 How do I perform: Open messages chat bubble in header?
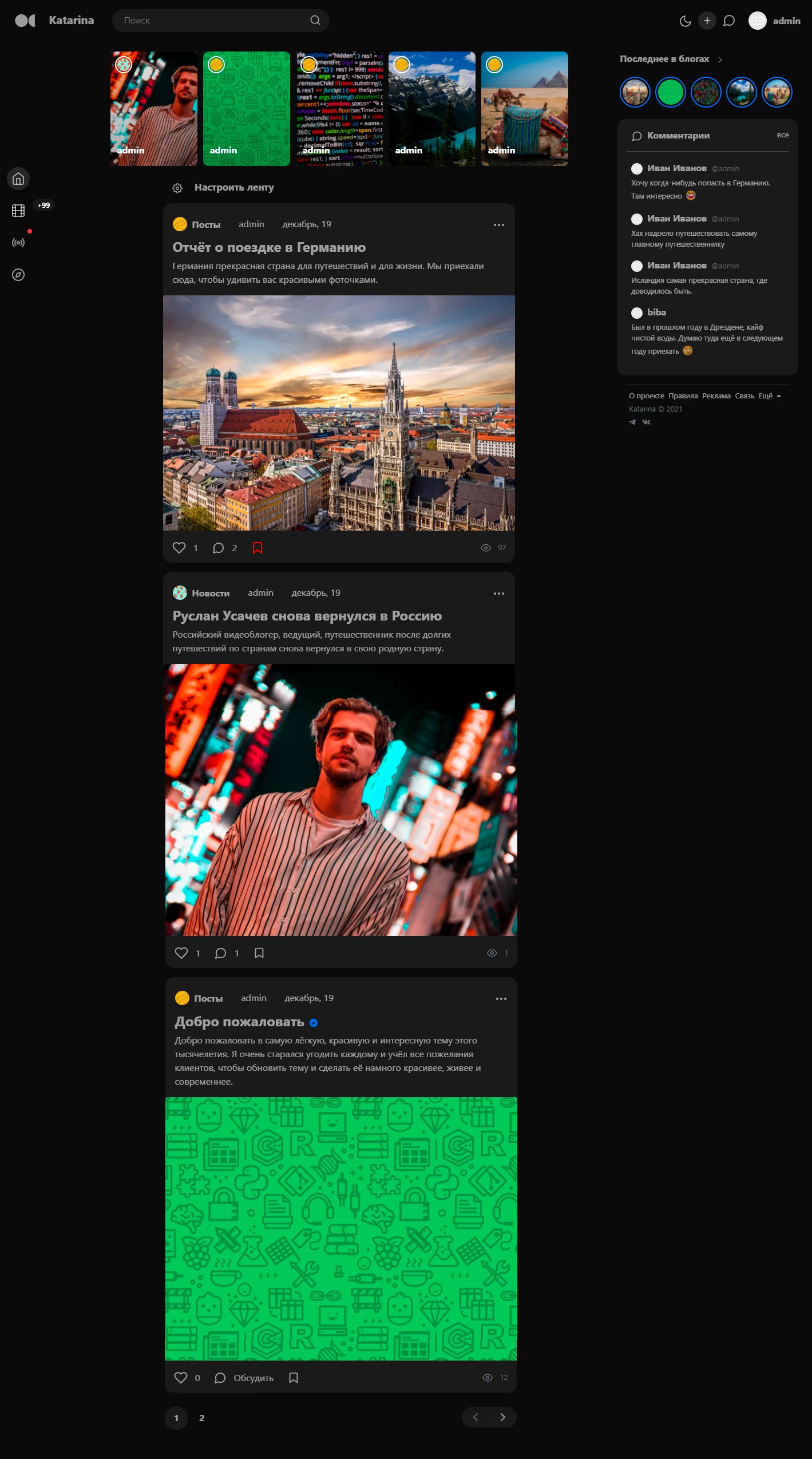tap(729, 21)
